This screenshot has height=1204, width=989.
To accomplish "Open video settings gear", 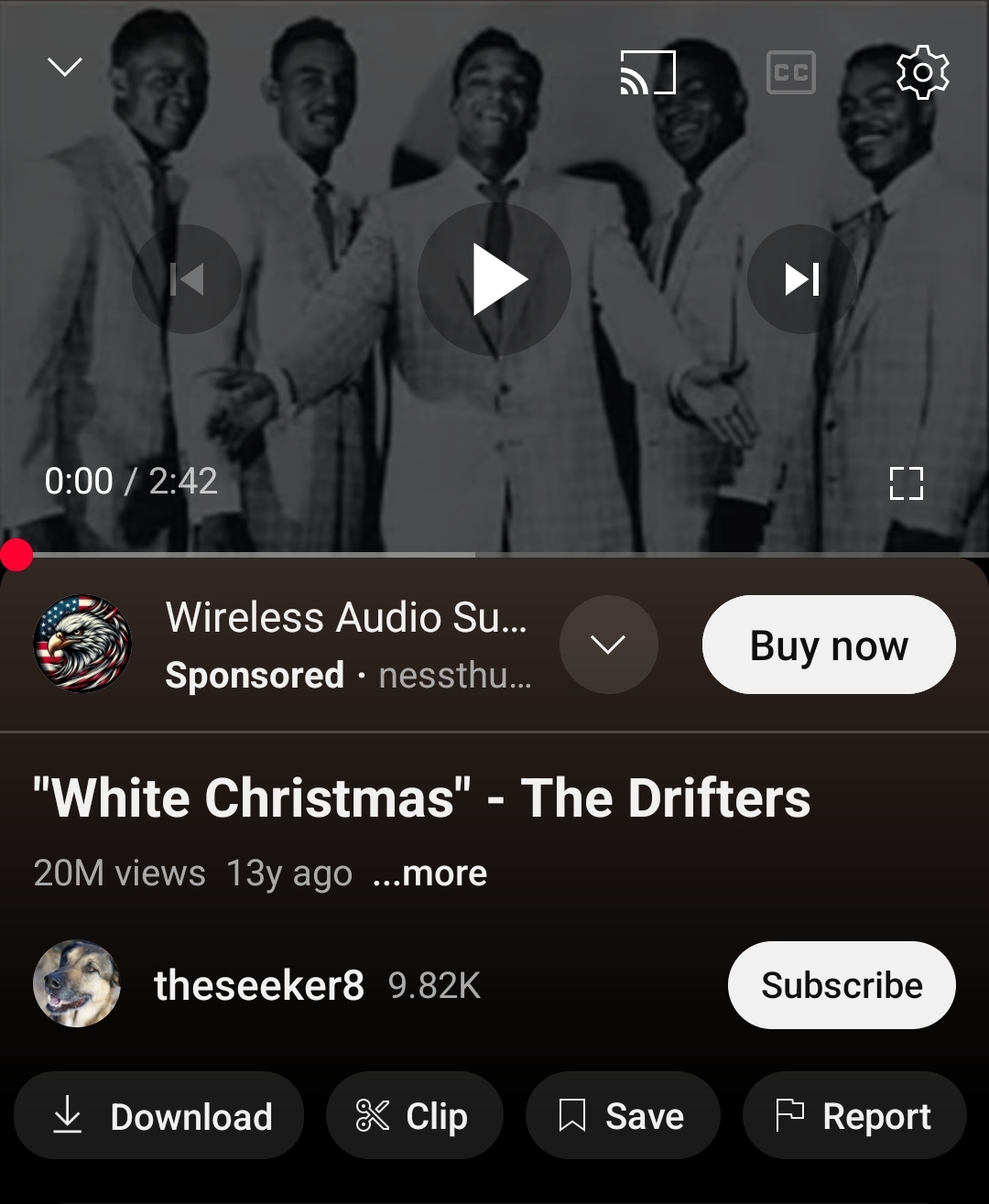I will pos(922,72).
